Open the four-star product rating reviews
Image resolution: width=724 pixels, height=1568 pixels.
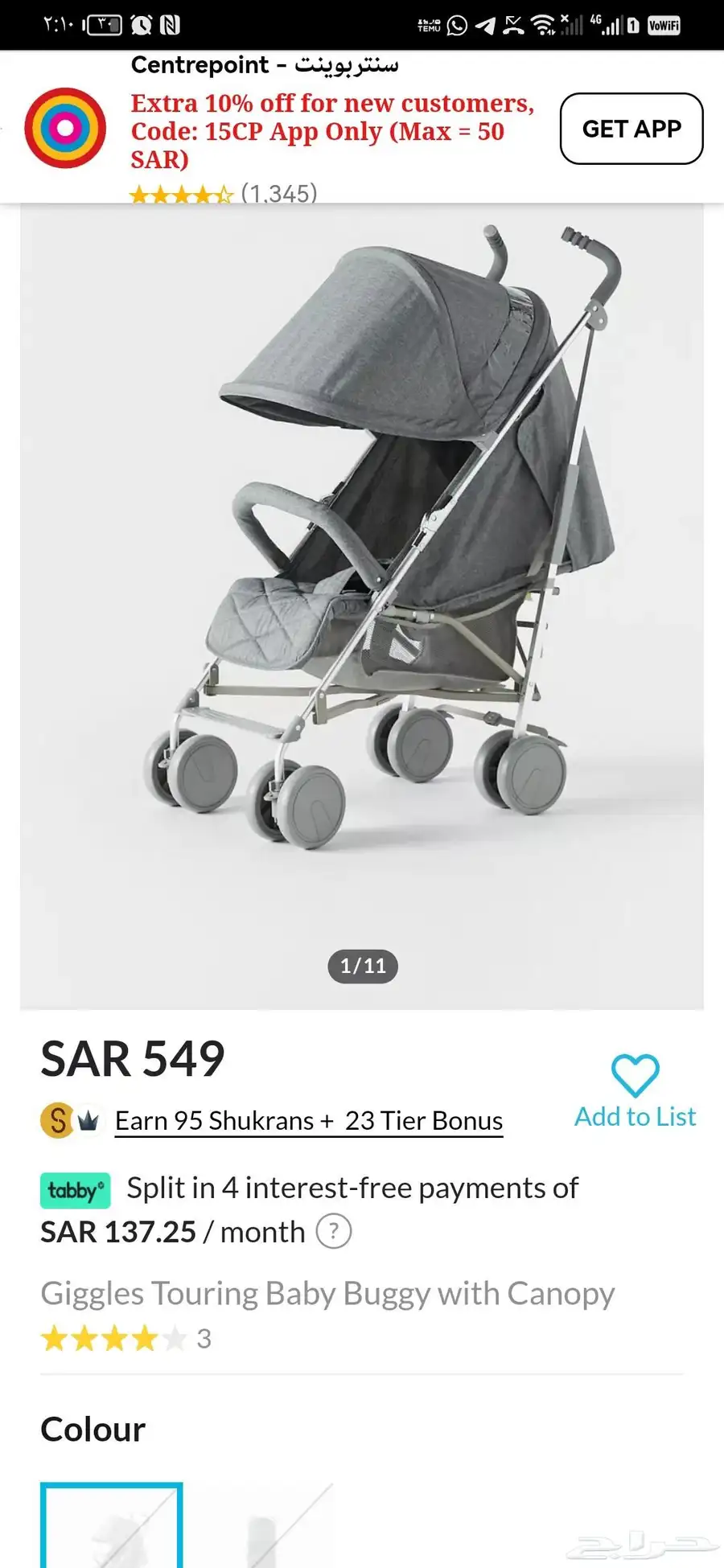pos(125,1339)
